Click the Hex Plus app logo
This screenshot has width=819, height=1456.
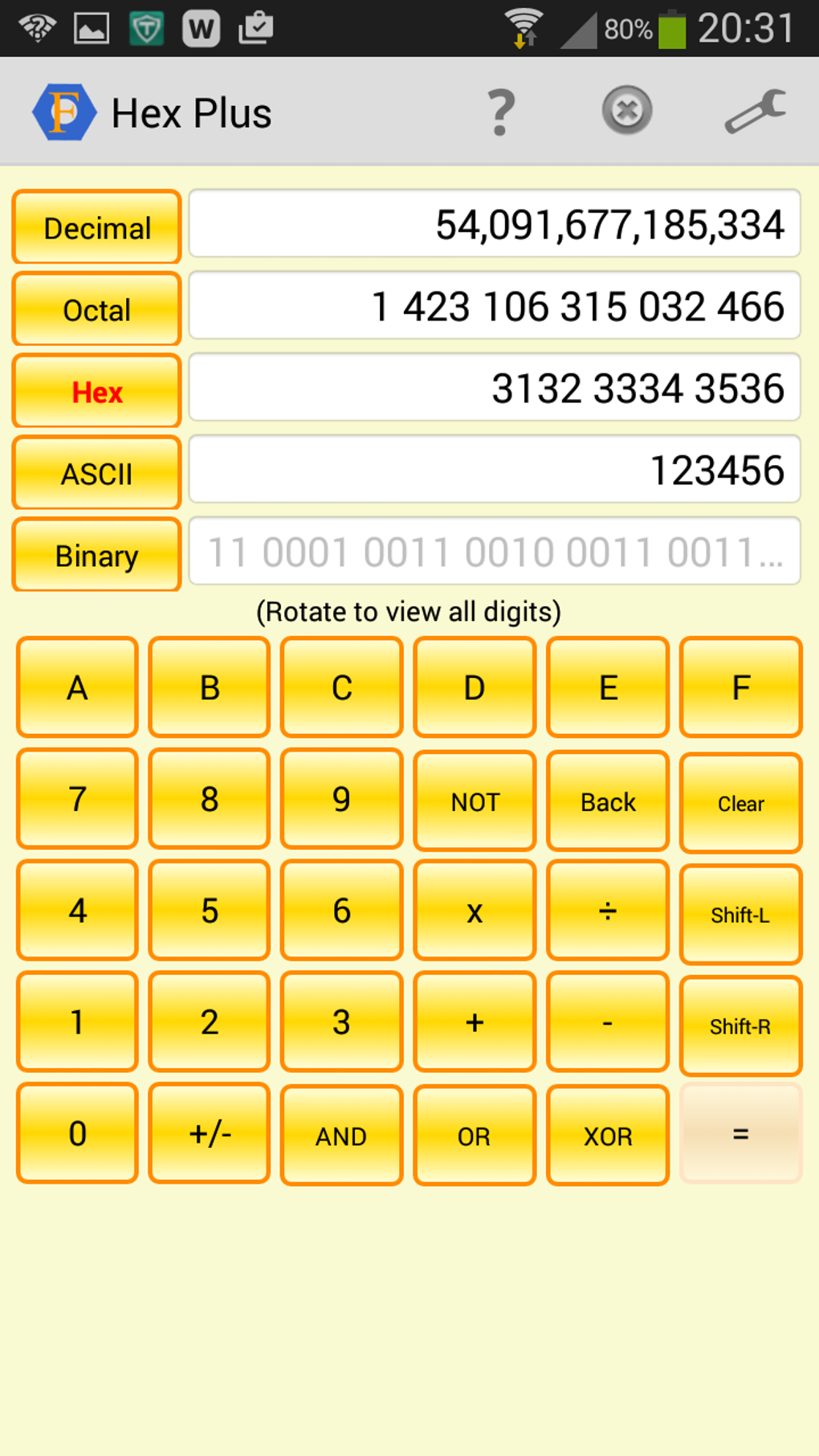point(63,112)
